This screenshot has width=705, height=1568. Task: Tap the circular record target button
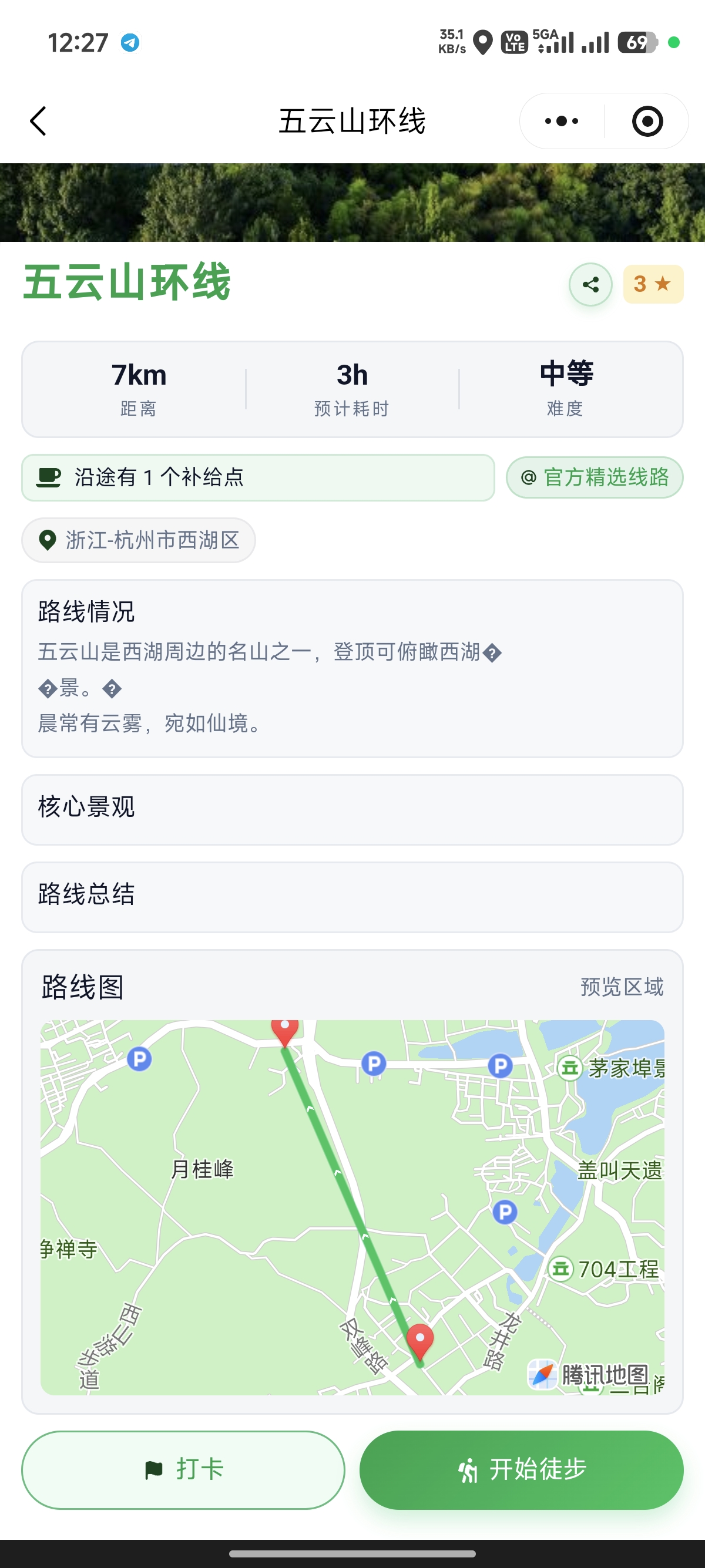tap(647, 120)
